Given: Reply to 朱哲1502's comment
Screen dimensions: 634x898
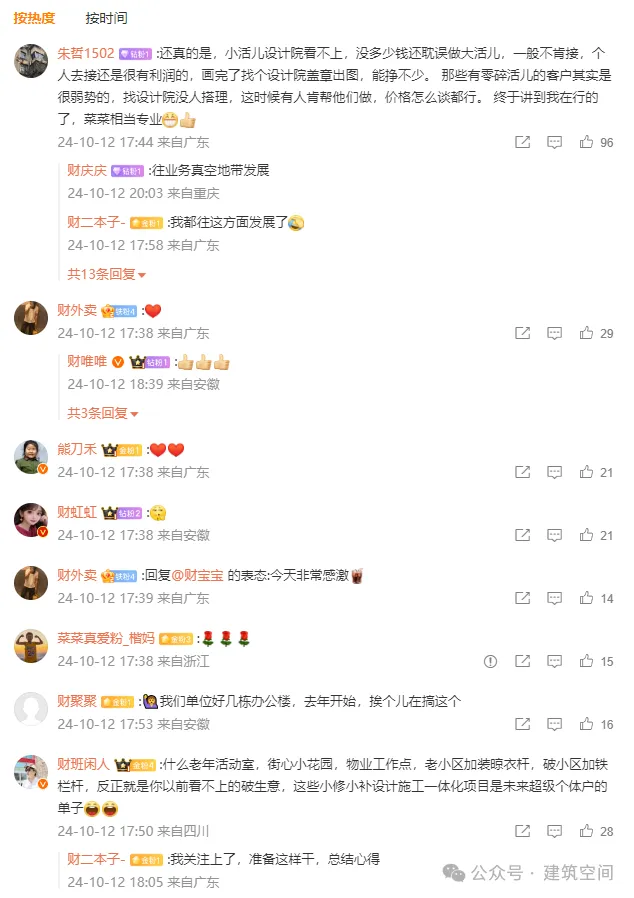Looking at the screenshot, I should (x=554, y=143).
